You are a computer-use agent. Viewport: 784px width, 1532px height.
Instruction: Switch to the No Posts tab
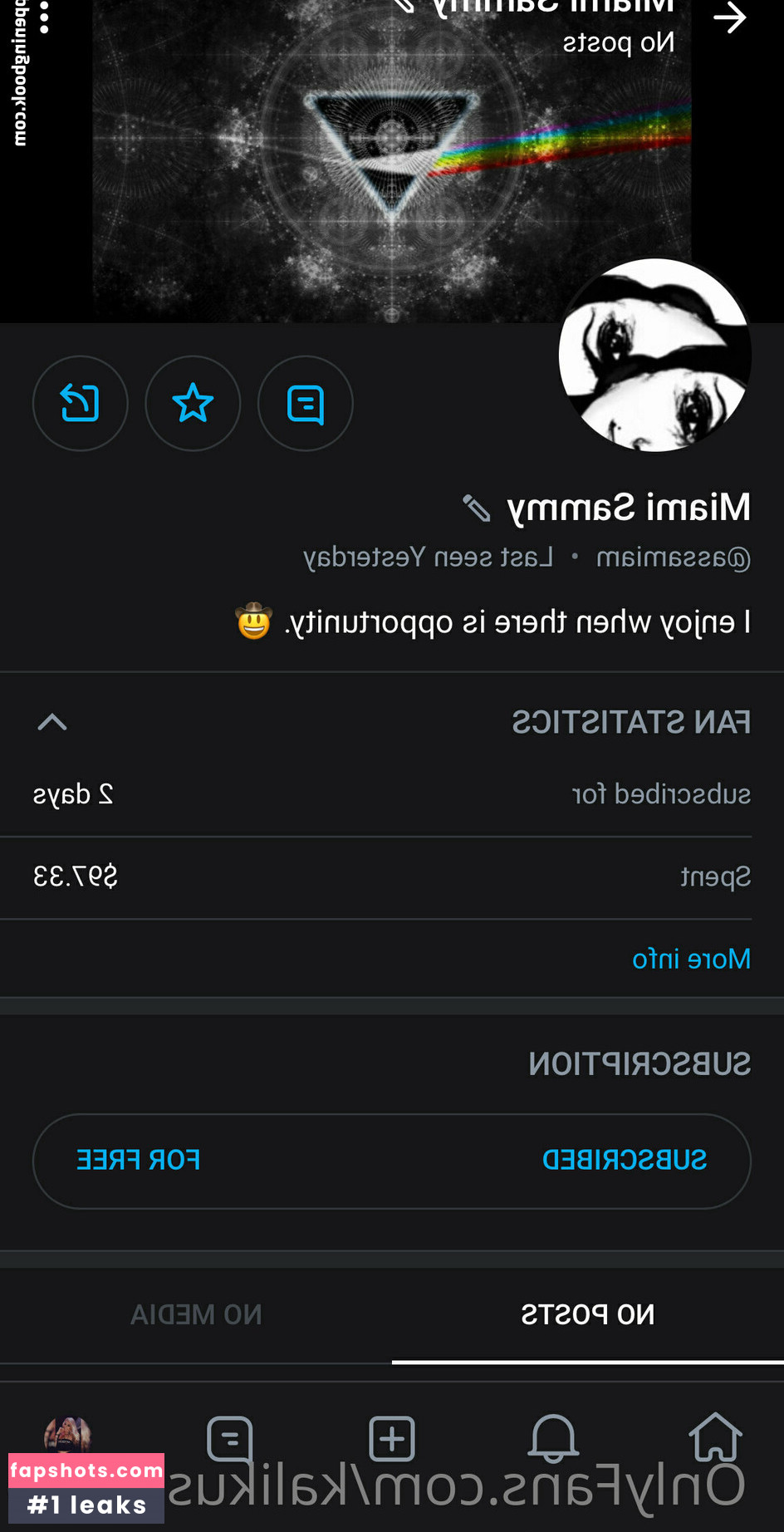point(587,1314)
